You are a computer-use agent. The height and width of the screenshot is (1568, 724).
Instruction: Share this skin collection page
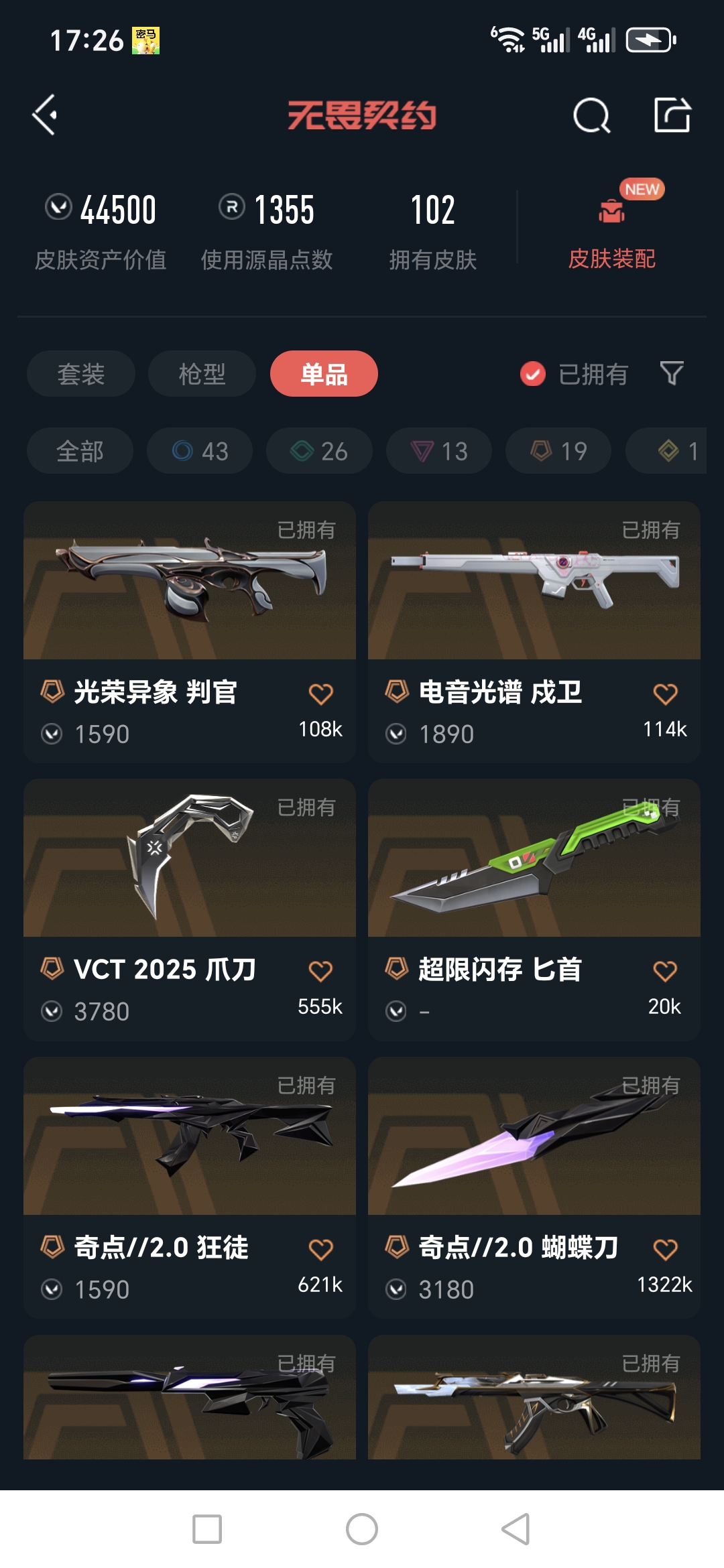coord(672,115)
